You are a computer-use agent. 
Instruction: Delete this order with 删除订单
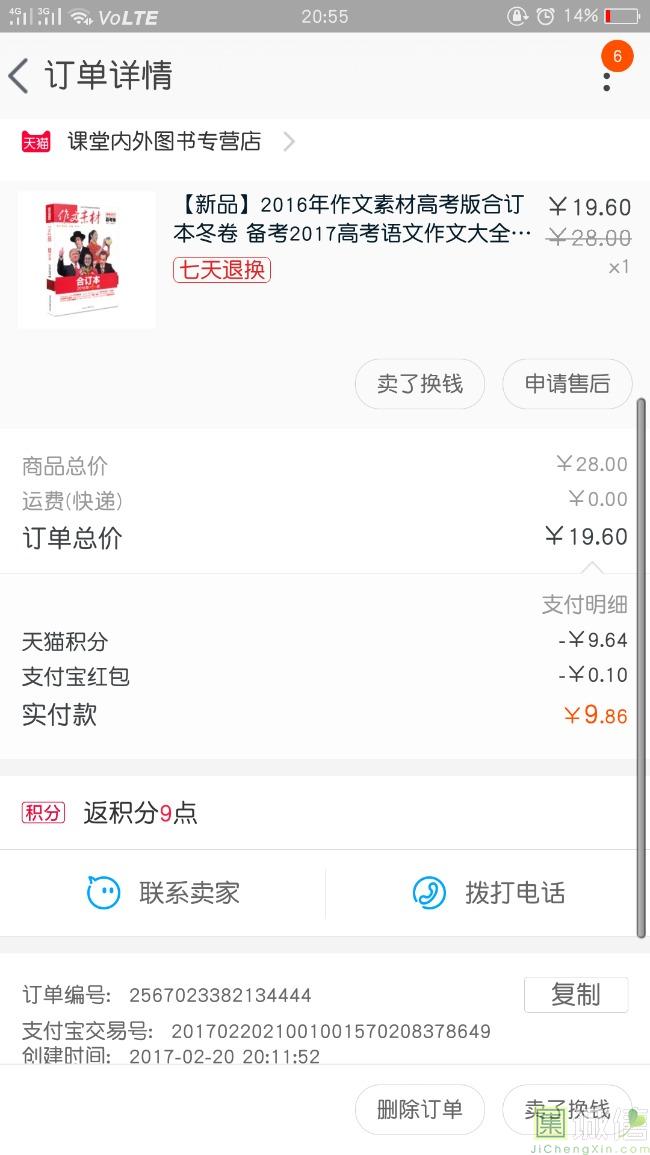pos(420,1109)
